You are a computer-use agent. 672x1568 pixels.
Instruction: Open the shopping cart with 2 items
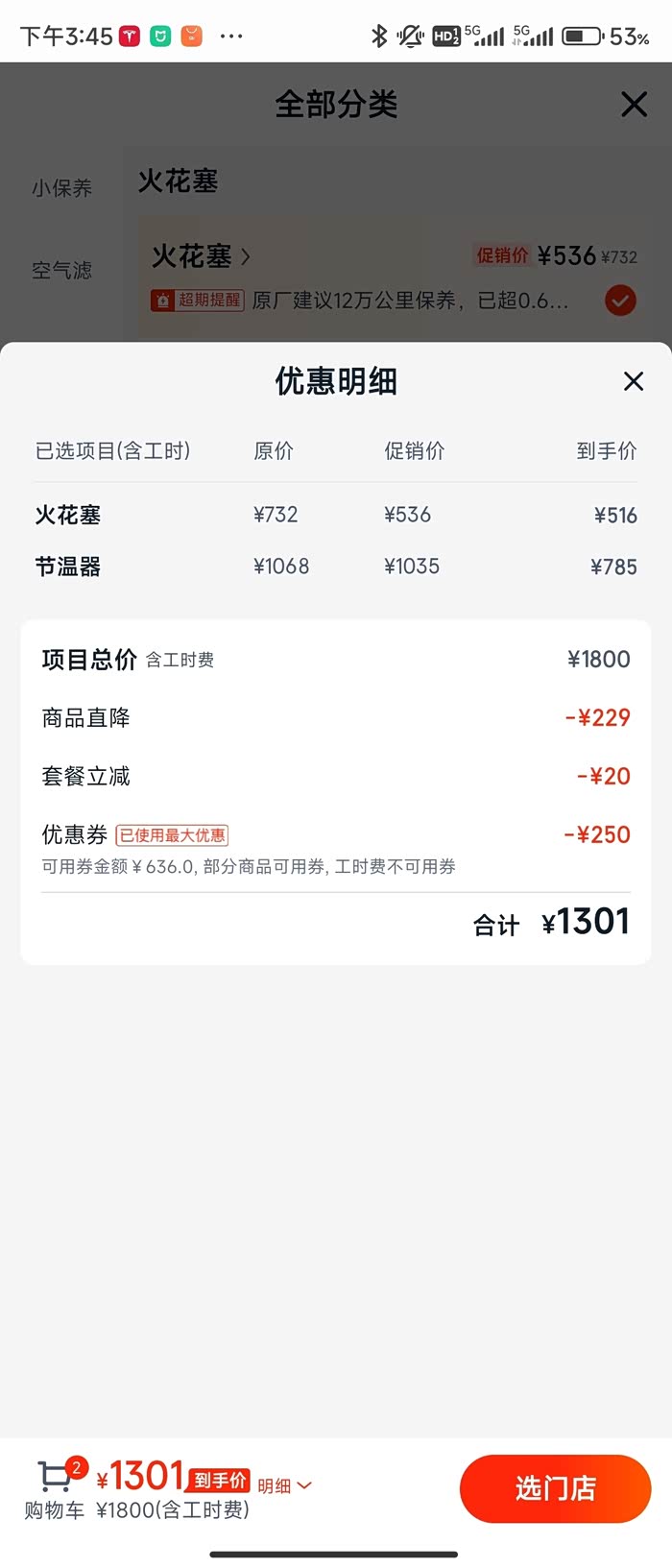point(55,1487)
